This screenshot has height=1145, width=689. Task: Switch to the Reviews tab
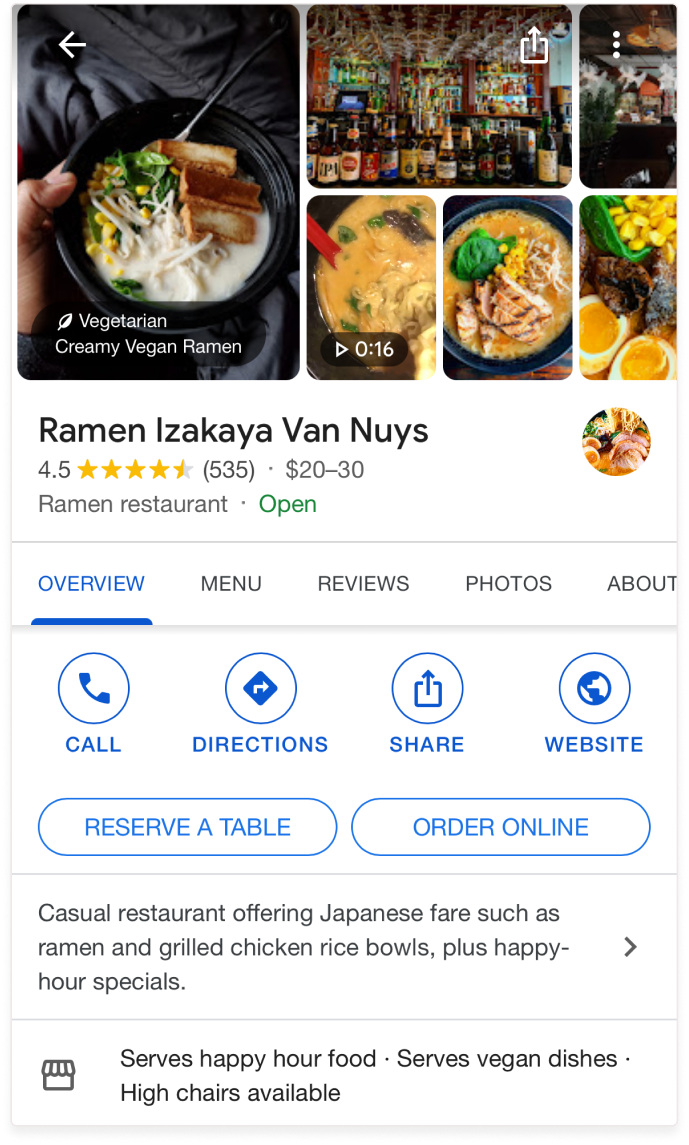(x=363, y=584)
